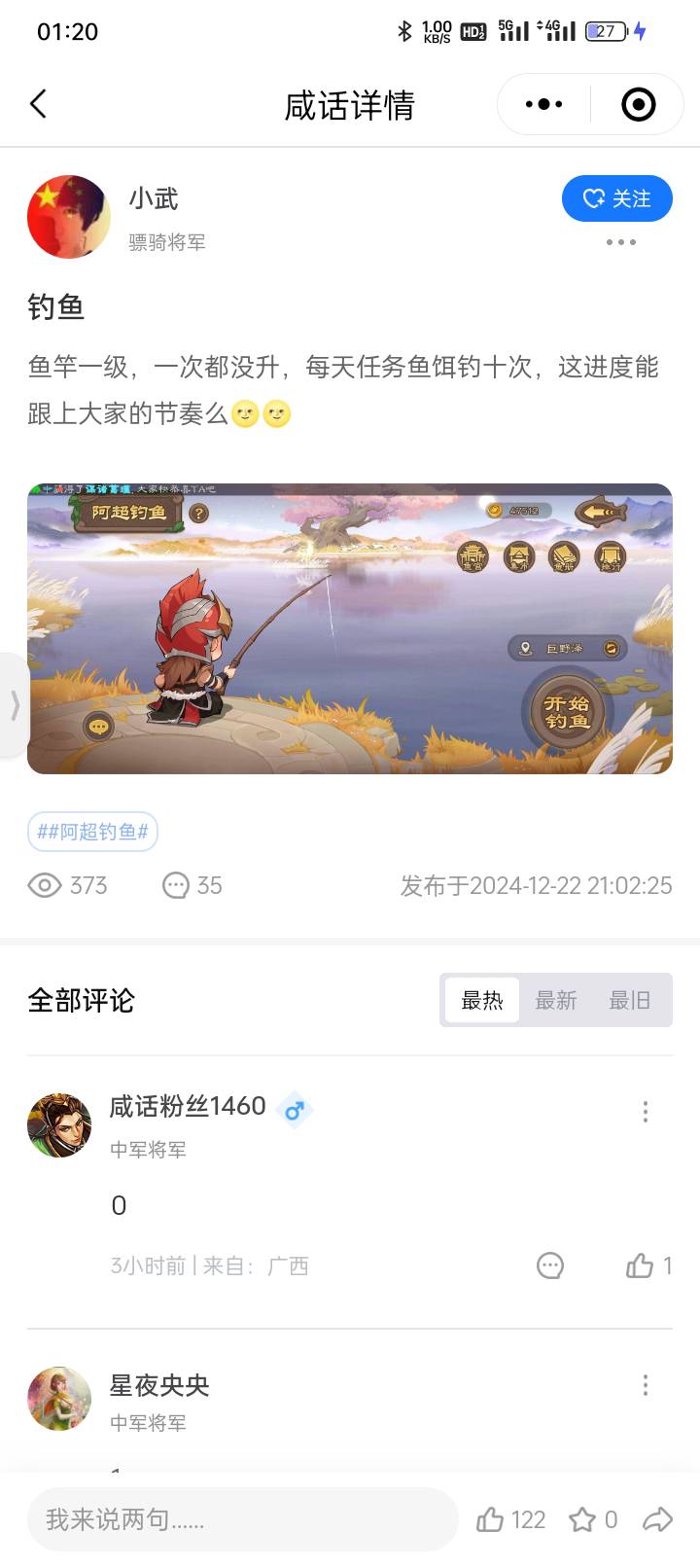
Task: Open 小武's profile avatar
Action: click(x=68, y=216)
